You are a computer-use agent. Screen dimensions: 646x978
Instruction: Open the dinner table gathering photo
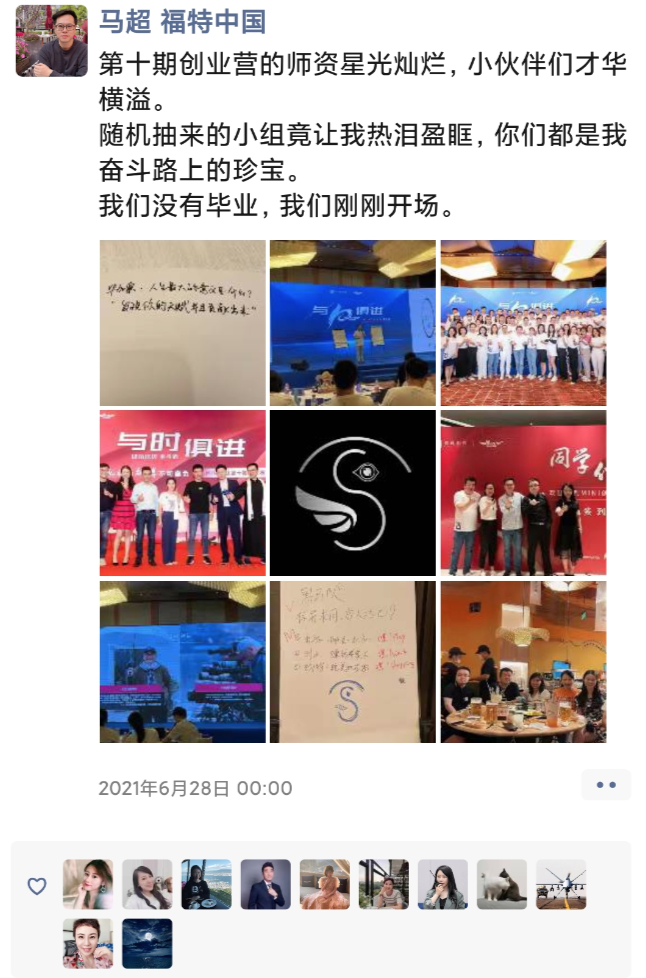pyautogui.click(x=523, y=662)
